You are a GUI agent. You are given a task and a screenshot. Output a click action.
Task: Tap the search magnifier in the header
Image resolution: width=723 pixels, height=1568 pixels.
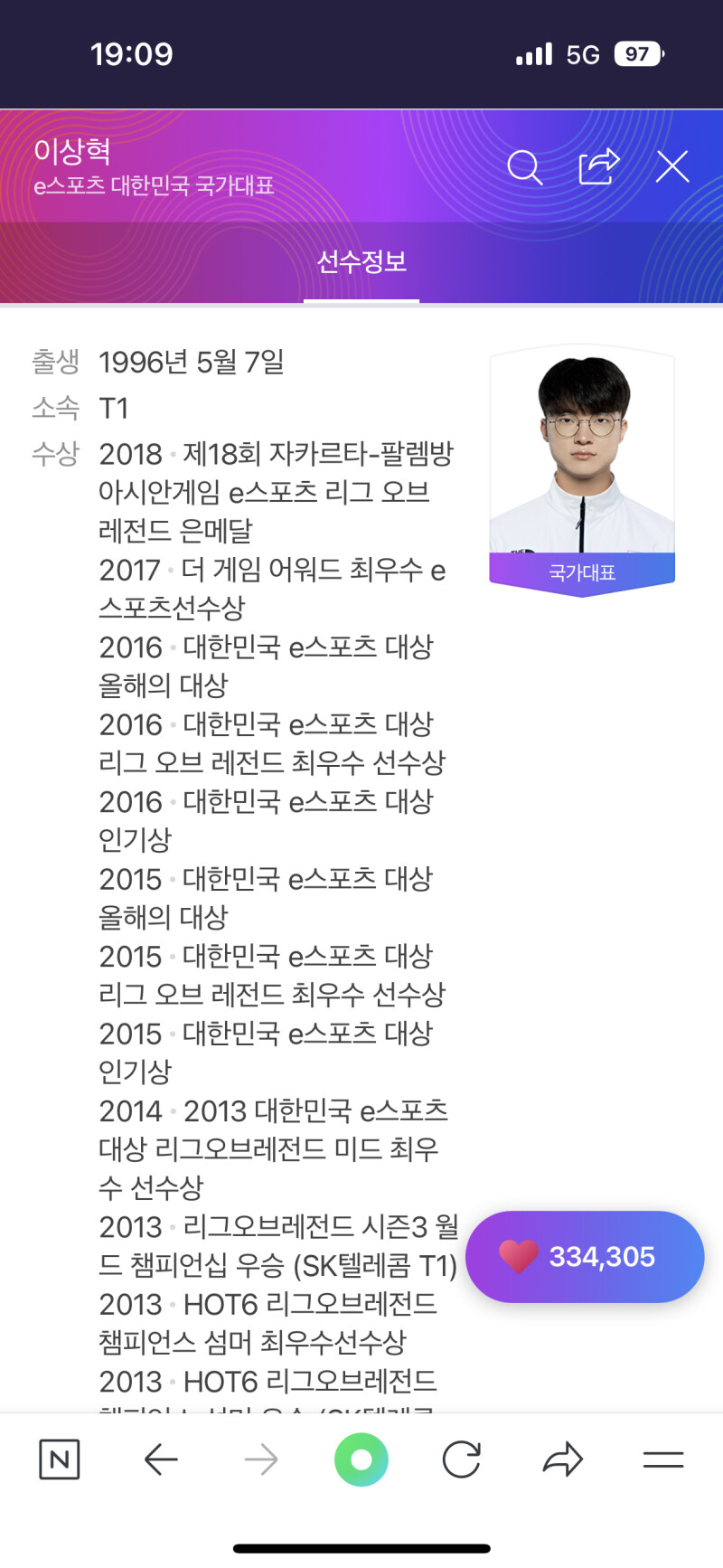coord(524,167)
